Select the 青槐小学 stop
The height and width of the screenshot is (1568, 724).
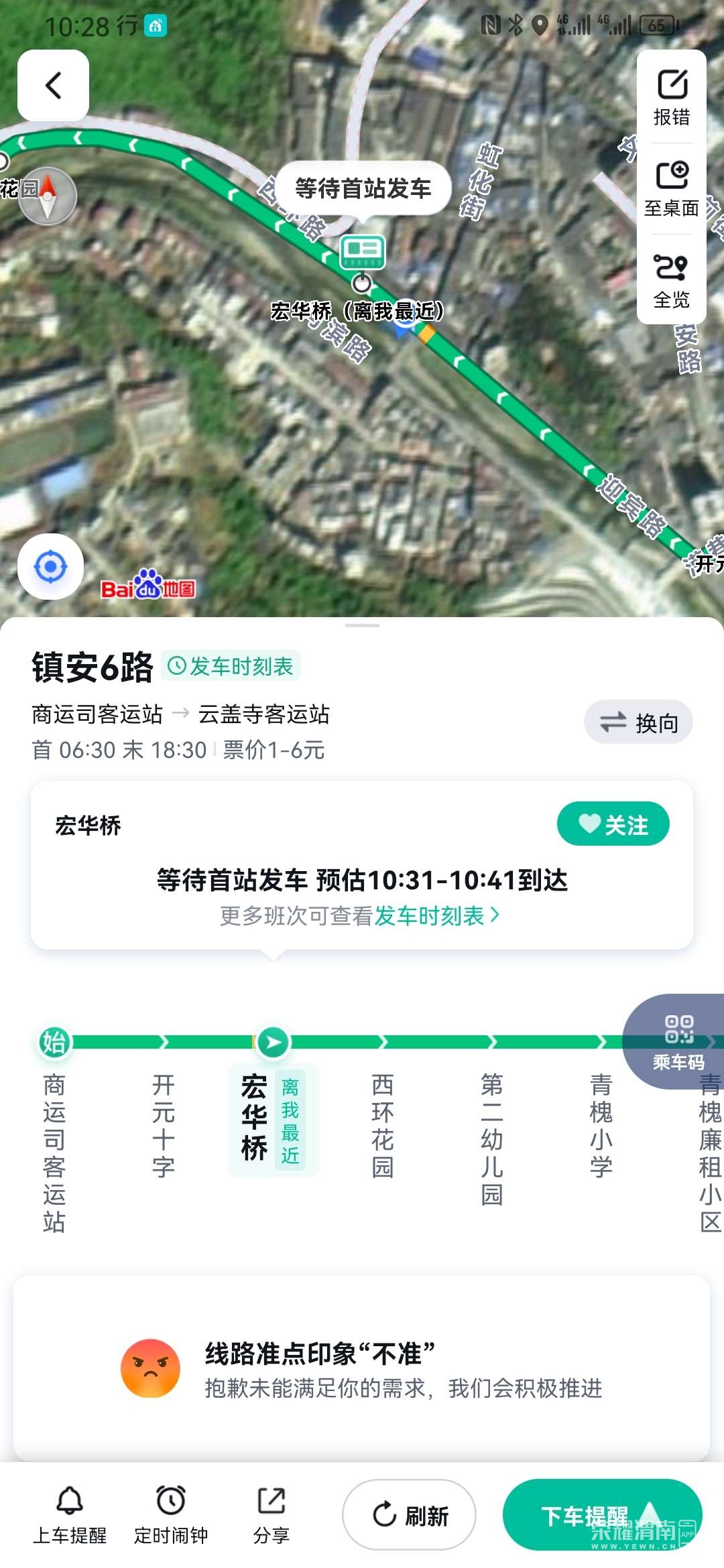[601, 1126]
